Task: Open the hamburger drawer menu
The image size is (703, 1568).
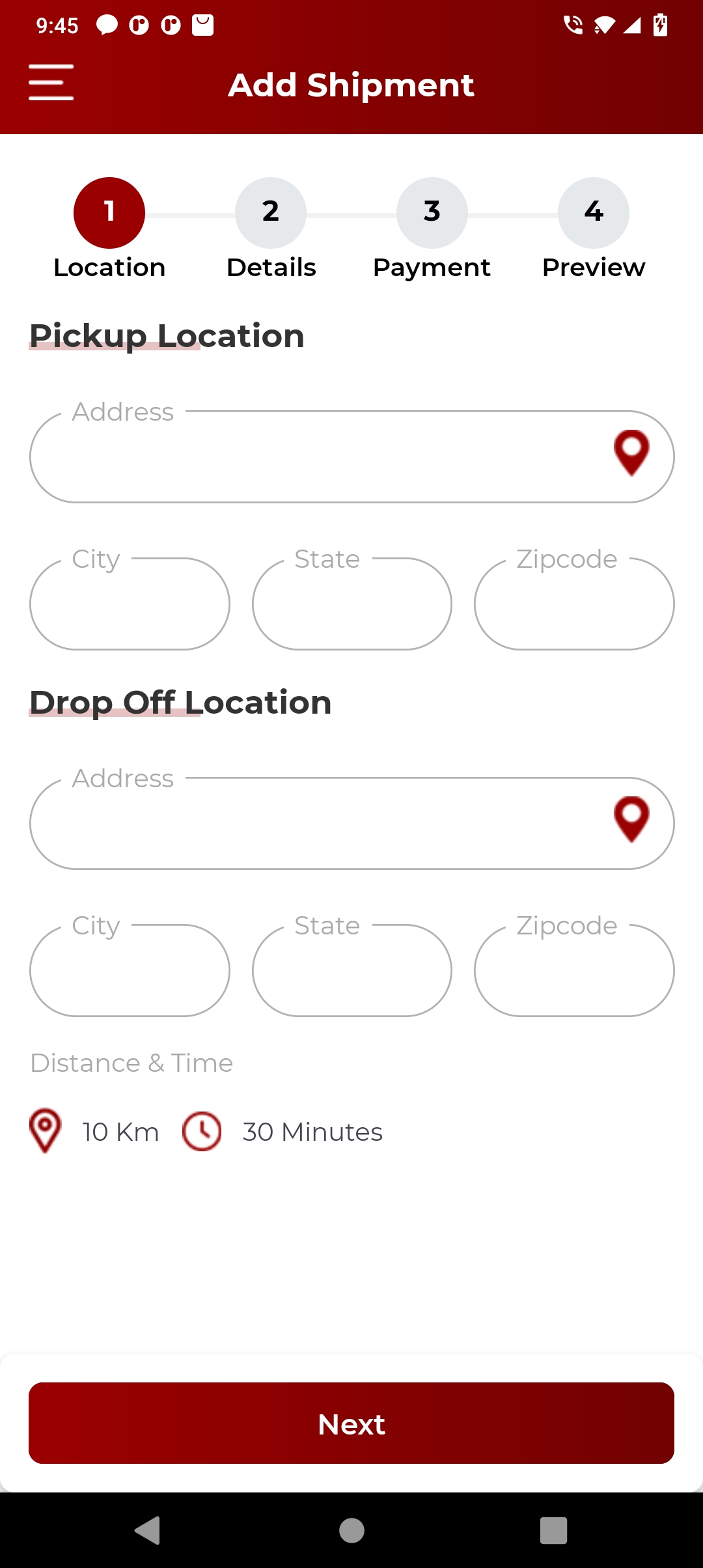Action: (x=51, y=83)
